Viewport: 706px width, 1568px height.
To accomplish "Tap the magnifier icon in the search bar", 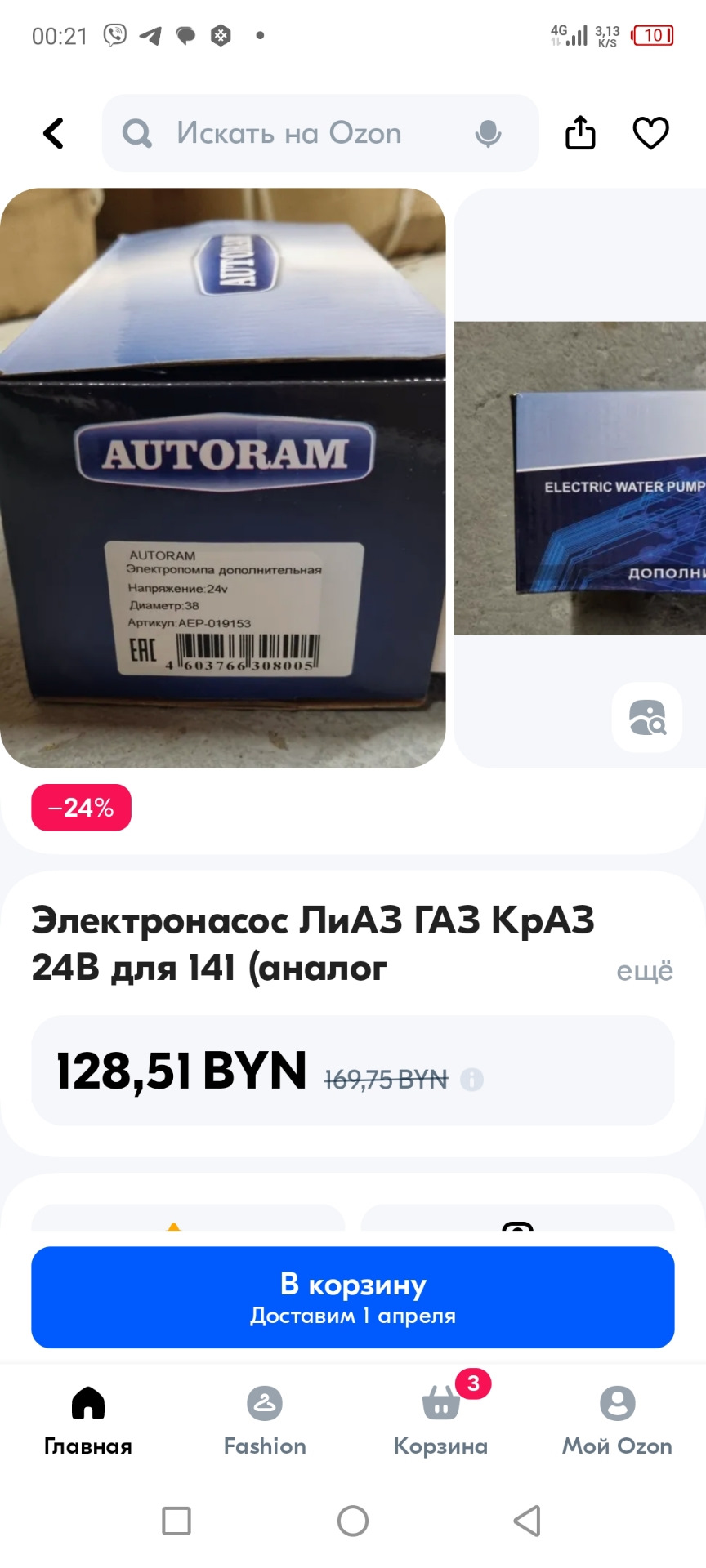I will click(136, 133).
